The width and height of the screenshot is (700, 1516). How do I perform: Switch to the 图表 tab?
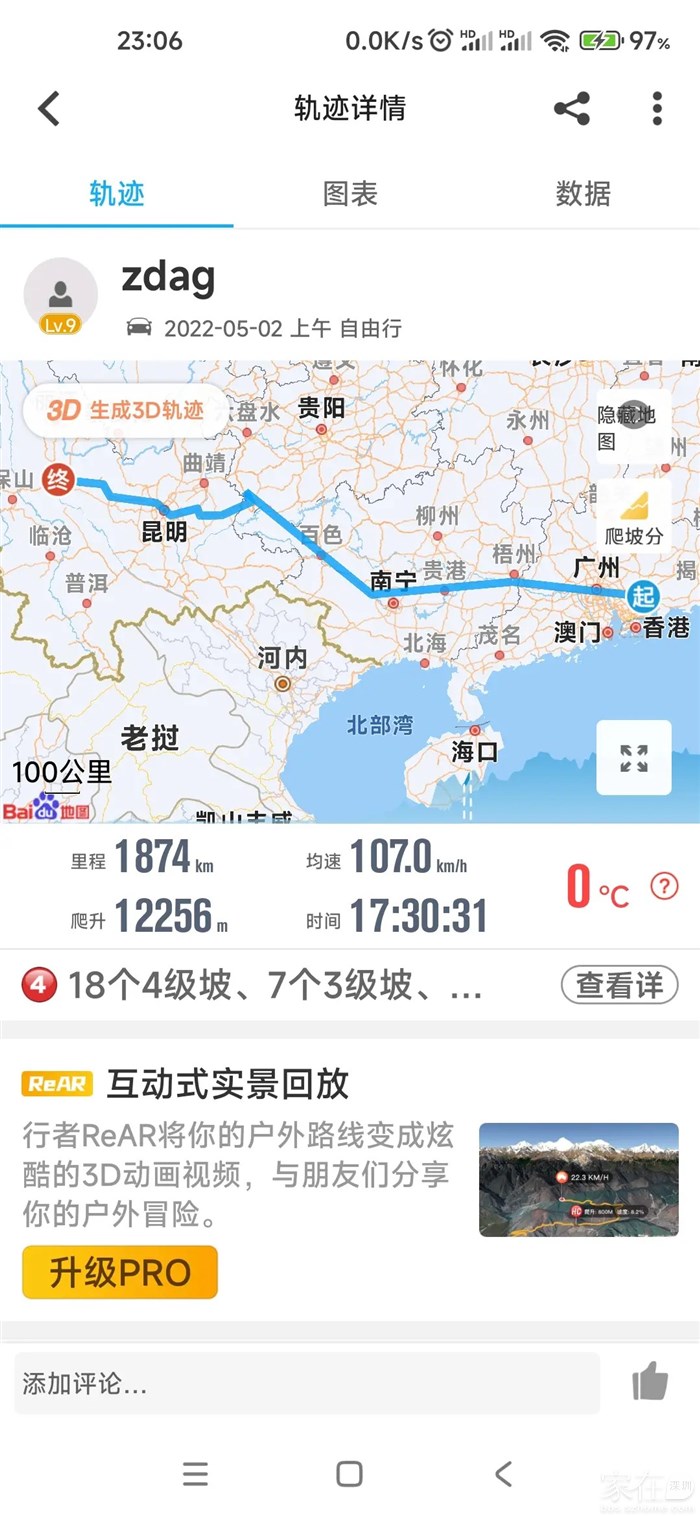tap(350, 193)
